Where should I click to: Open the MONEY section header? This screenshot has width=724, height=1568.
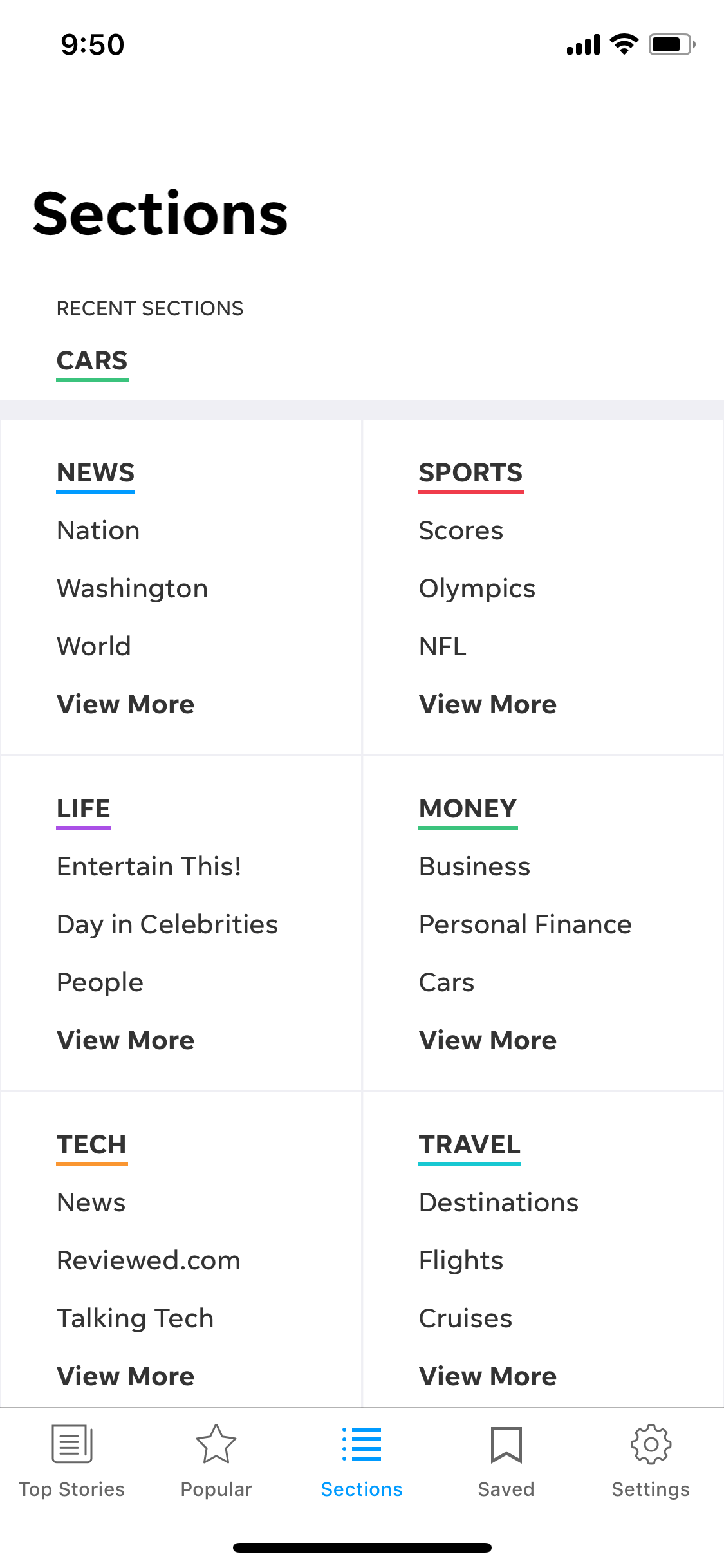point(468,809)
